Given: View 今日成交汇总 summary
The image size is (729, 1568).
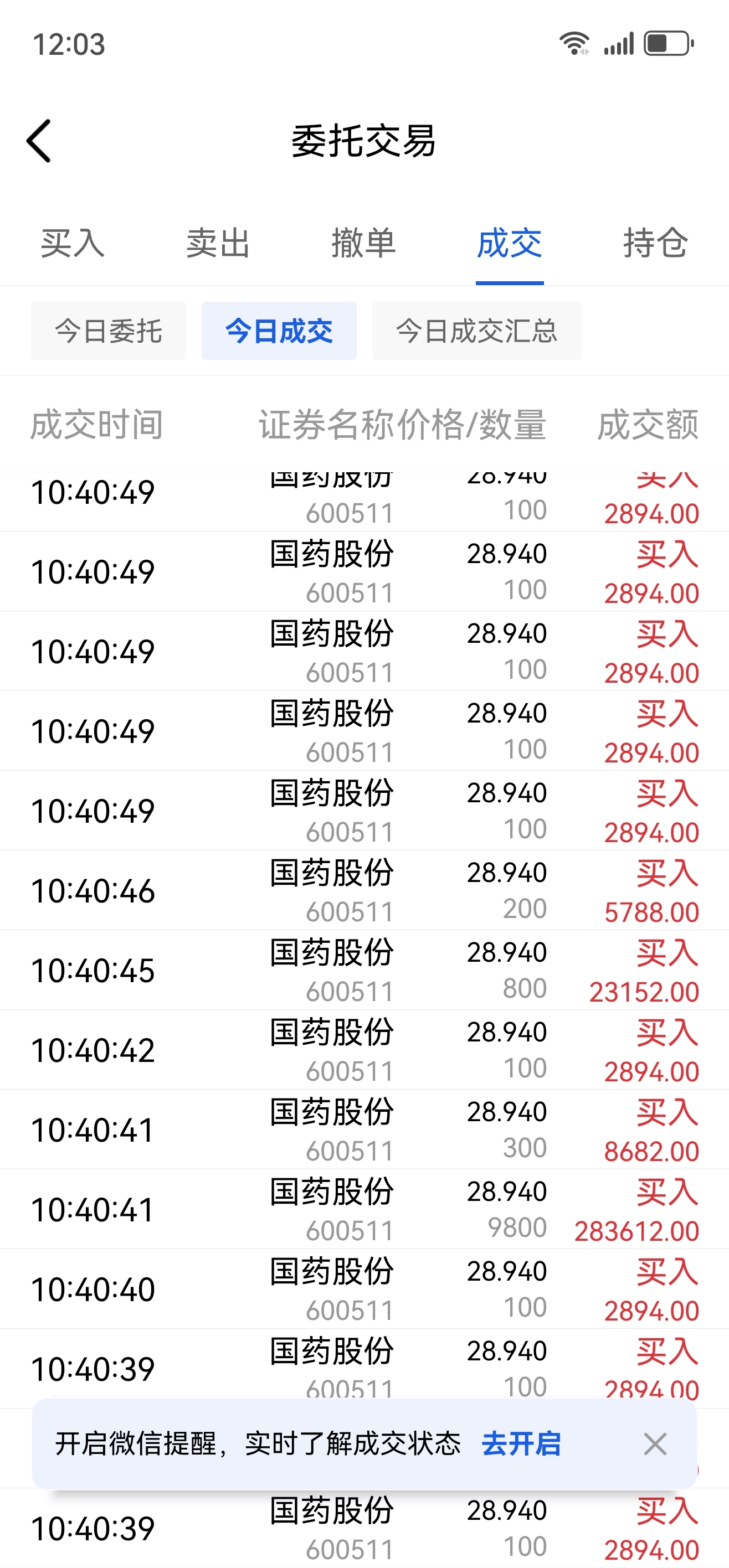Looking at the screenshot, I should tap(476, 331).
